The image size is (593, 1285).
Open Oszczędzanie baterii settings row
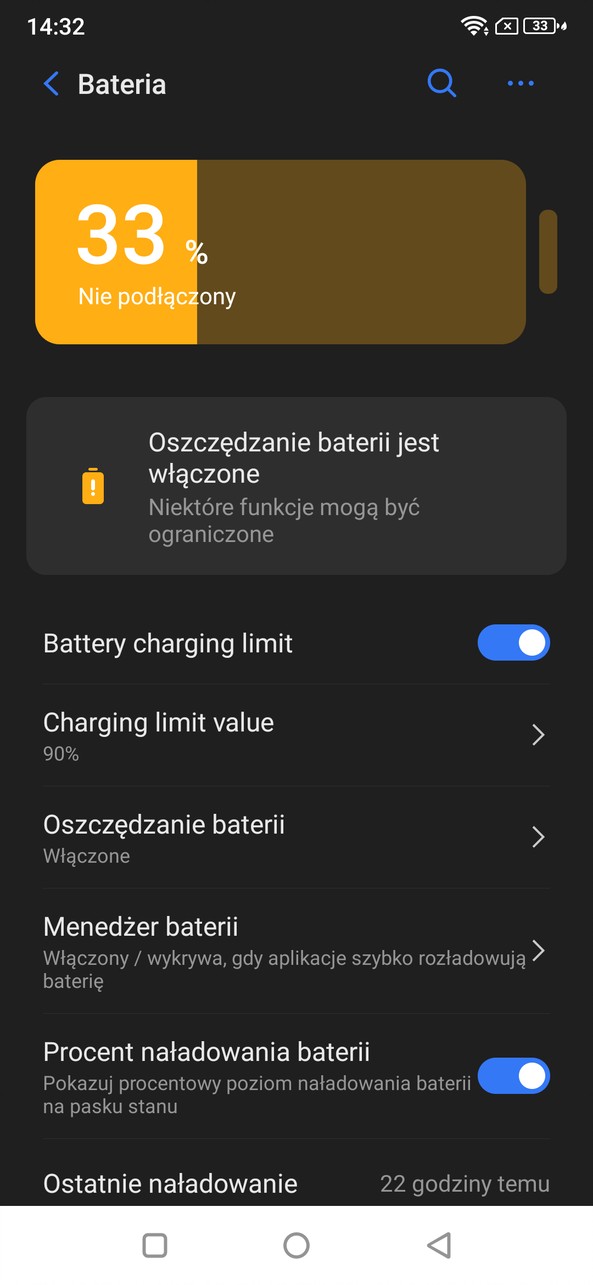tap(296, 837)
